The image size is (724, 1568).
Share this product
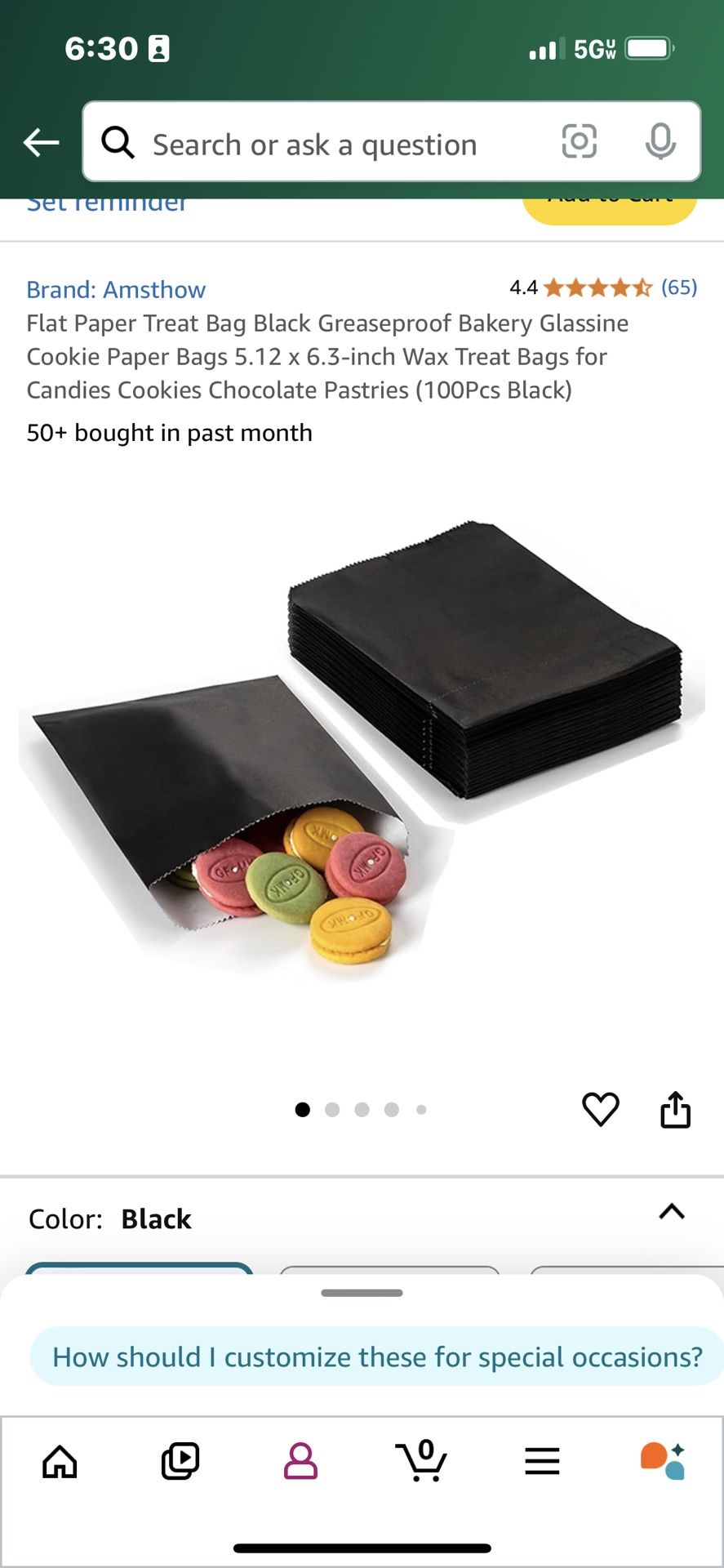[x=675, y=1109]
